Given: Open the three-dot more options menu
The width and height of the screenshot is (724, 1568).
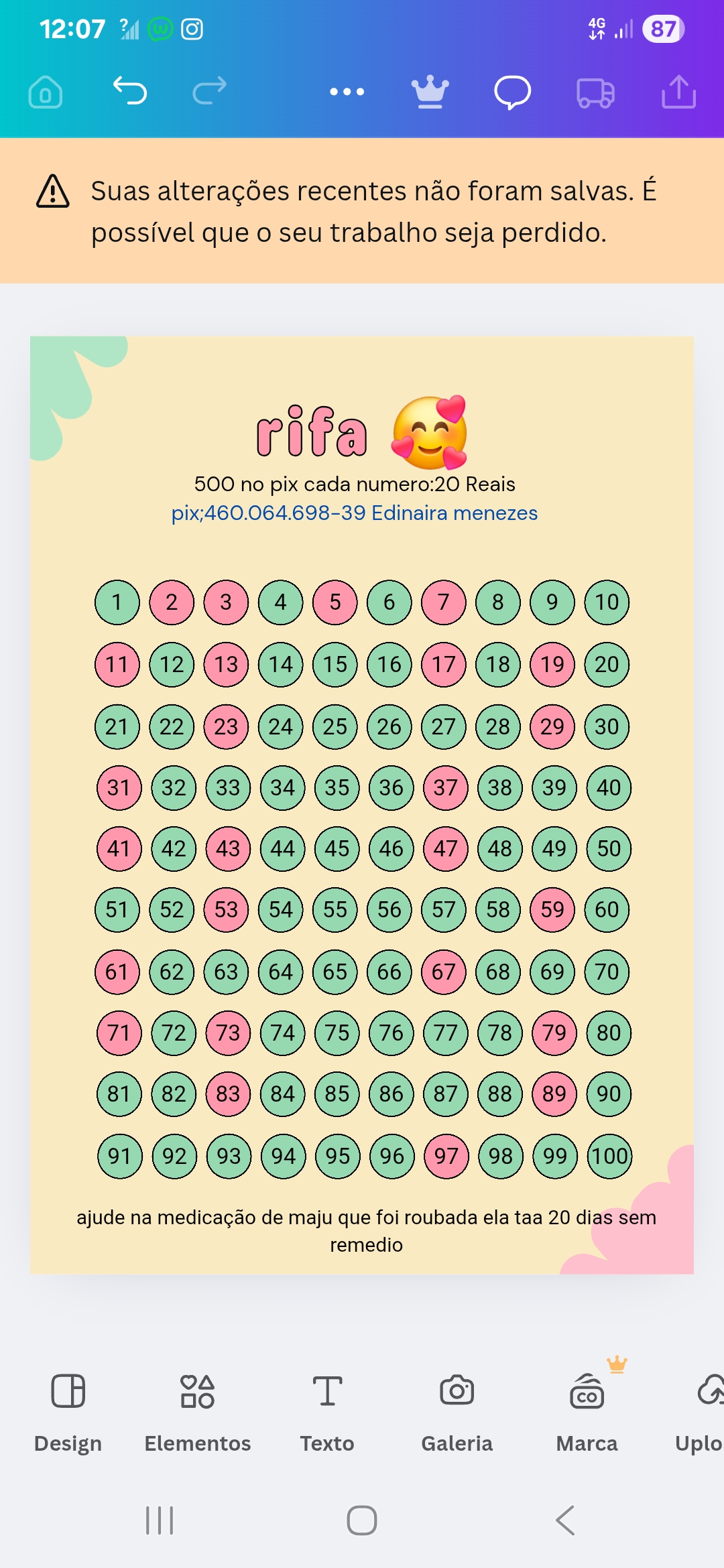Looking at the screenshot, I should pos(347,92).
